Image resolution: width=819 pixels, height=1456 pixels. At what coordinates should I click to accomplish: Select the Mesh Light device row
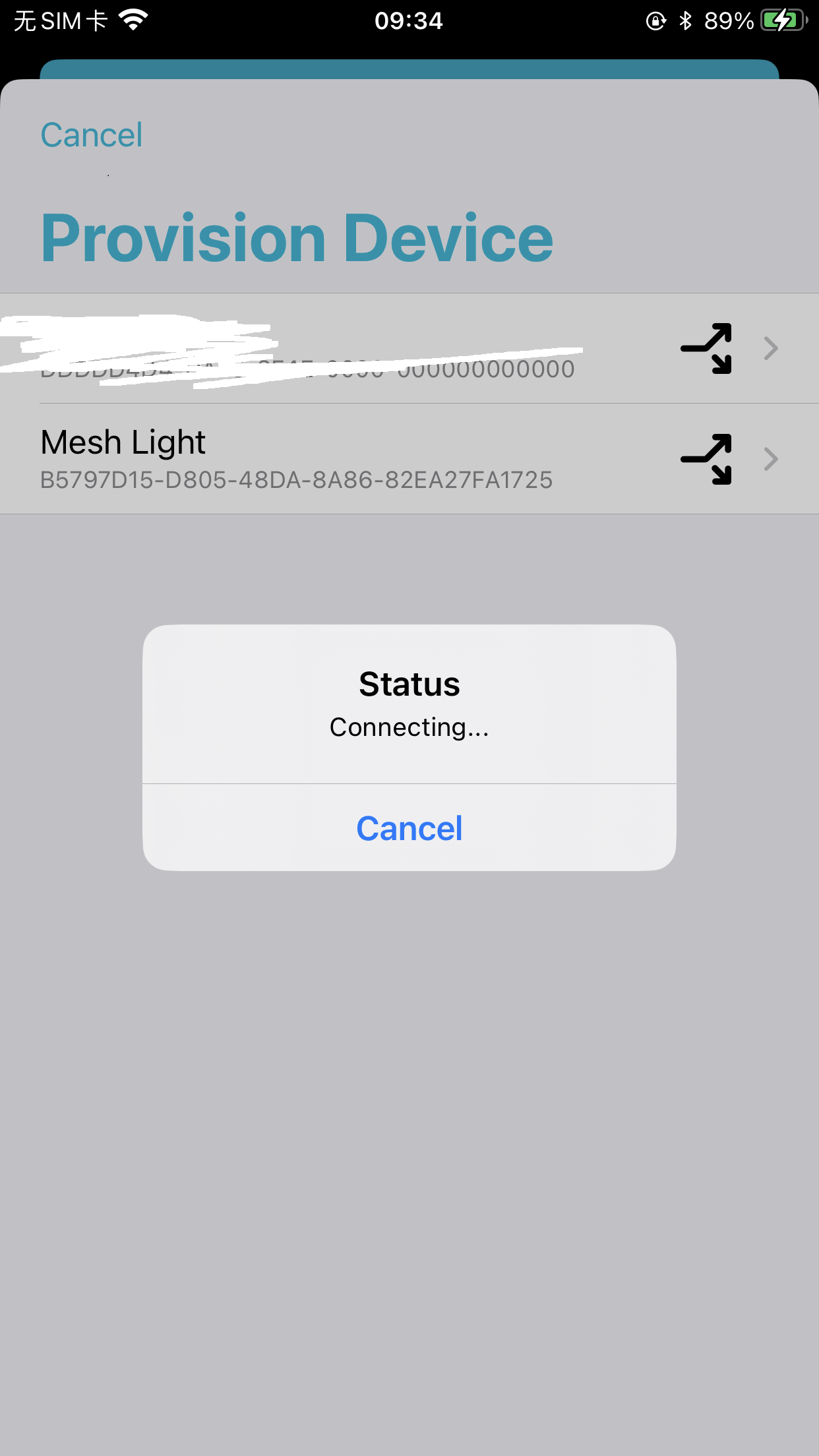pyautogui.click(x=409, y=459)
